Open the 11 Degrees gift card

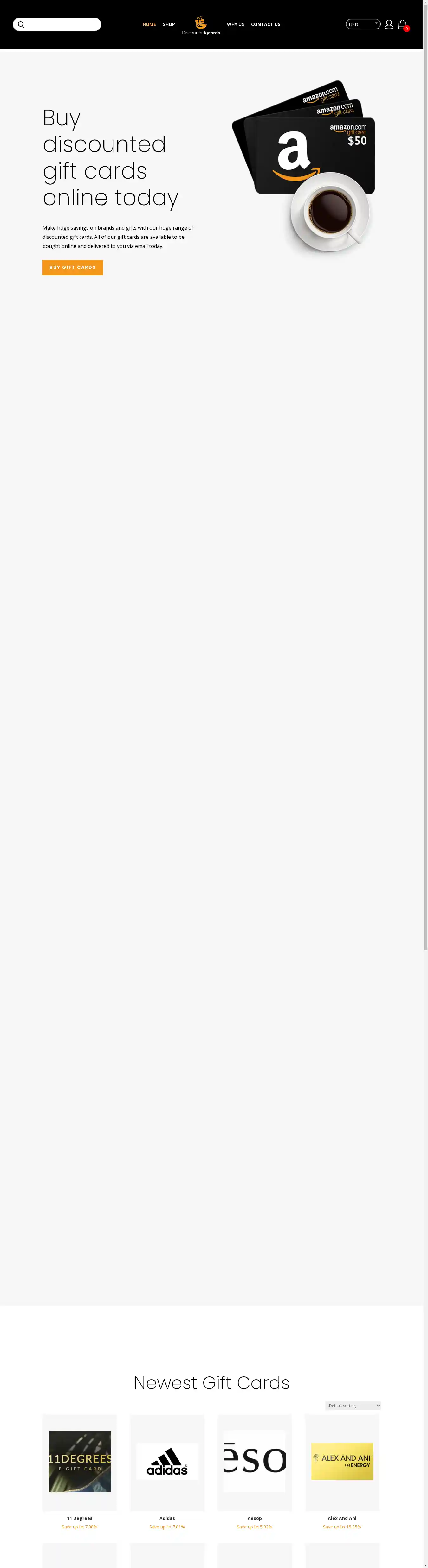pyautogui.click(x=79, y=1461)
